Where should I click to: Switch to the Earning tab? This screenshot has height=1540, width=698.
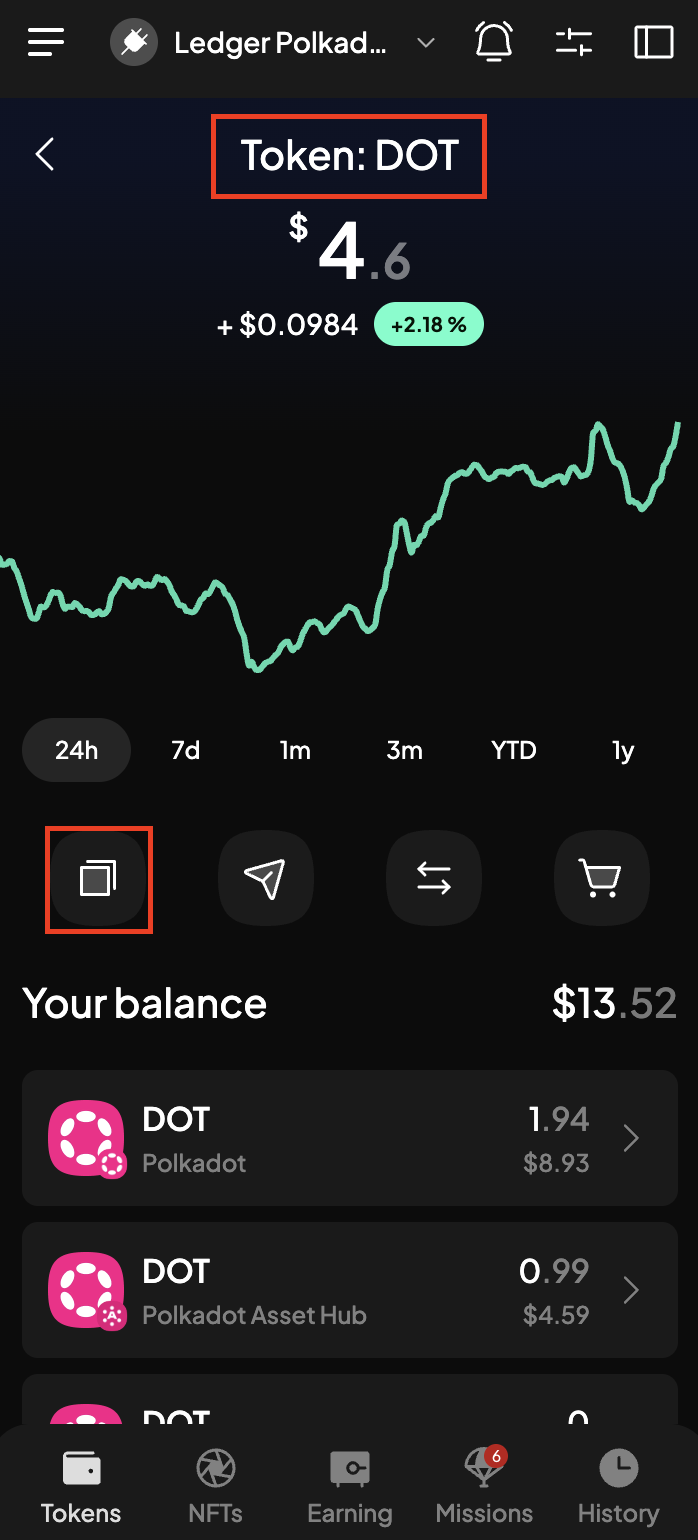[x=349, y=1486]
